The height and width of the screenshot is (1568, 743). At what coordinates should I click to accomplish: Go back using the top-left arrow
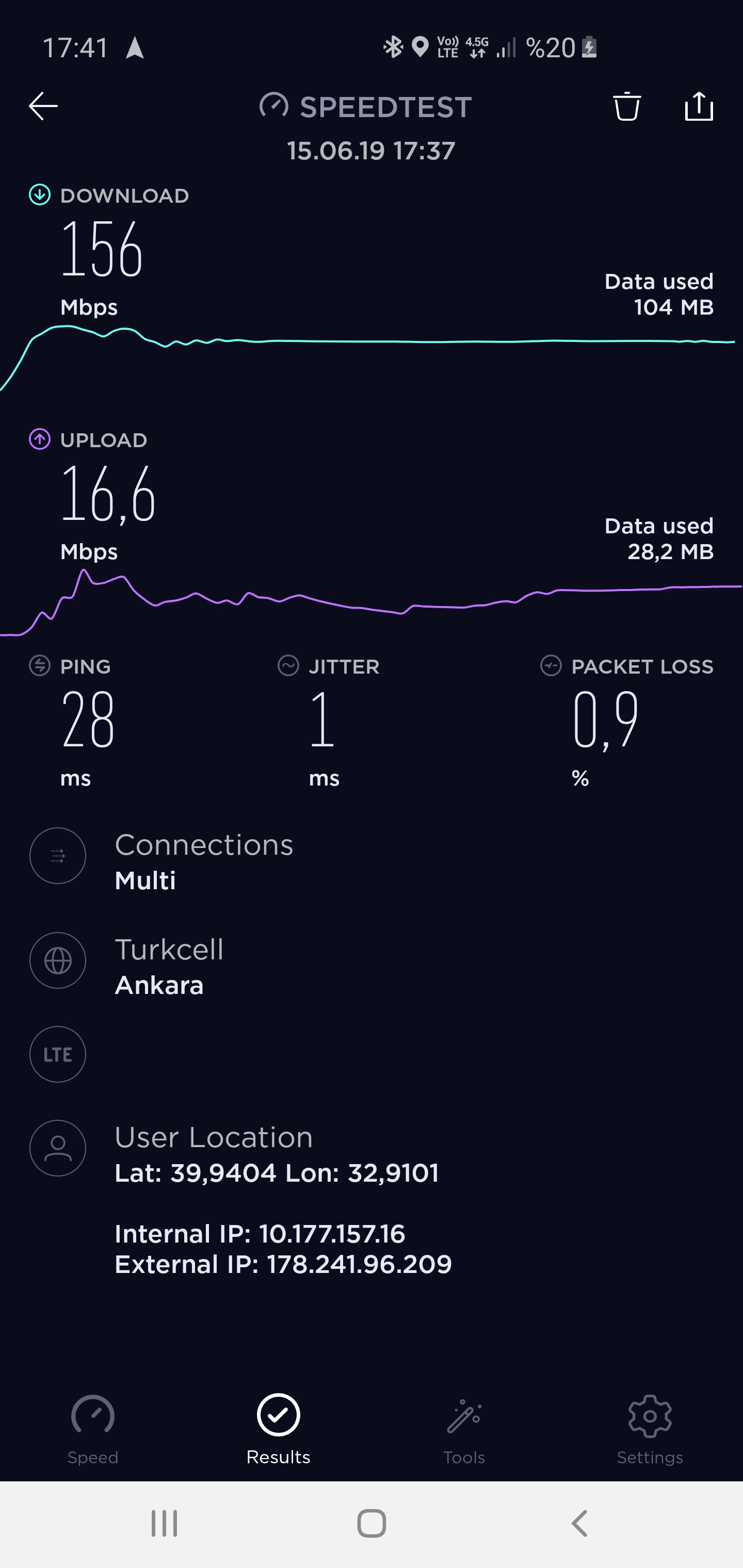click(x=43, y=106)
